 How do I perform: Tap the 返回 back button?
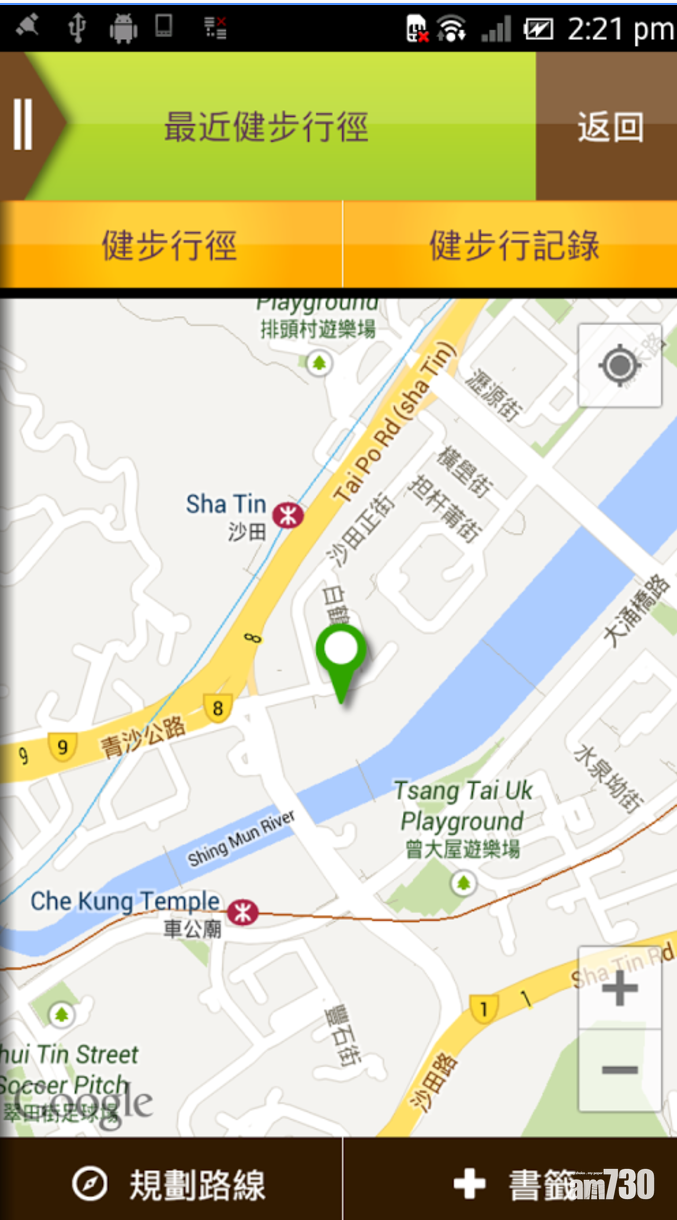click(x=608, y=127)
